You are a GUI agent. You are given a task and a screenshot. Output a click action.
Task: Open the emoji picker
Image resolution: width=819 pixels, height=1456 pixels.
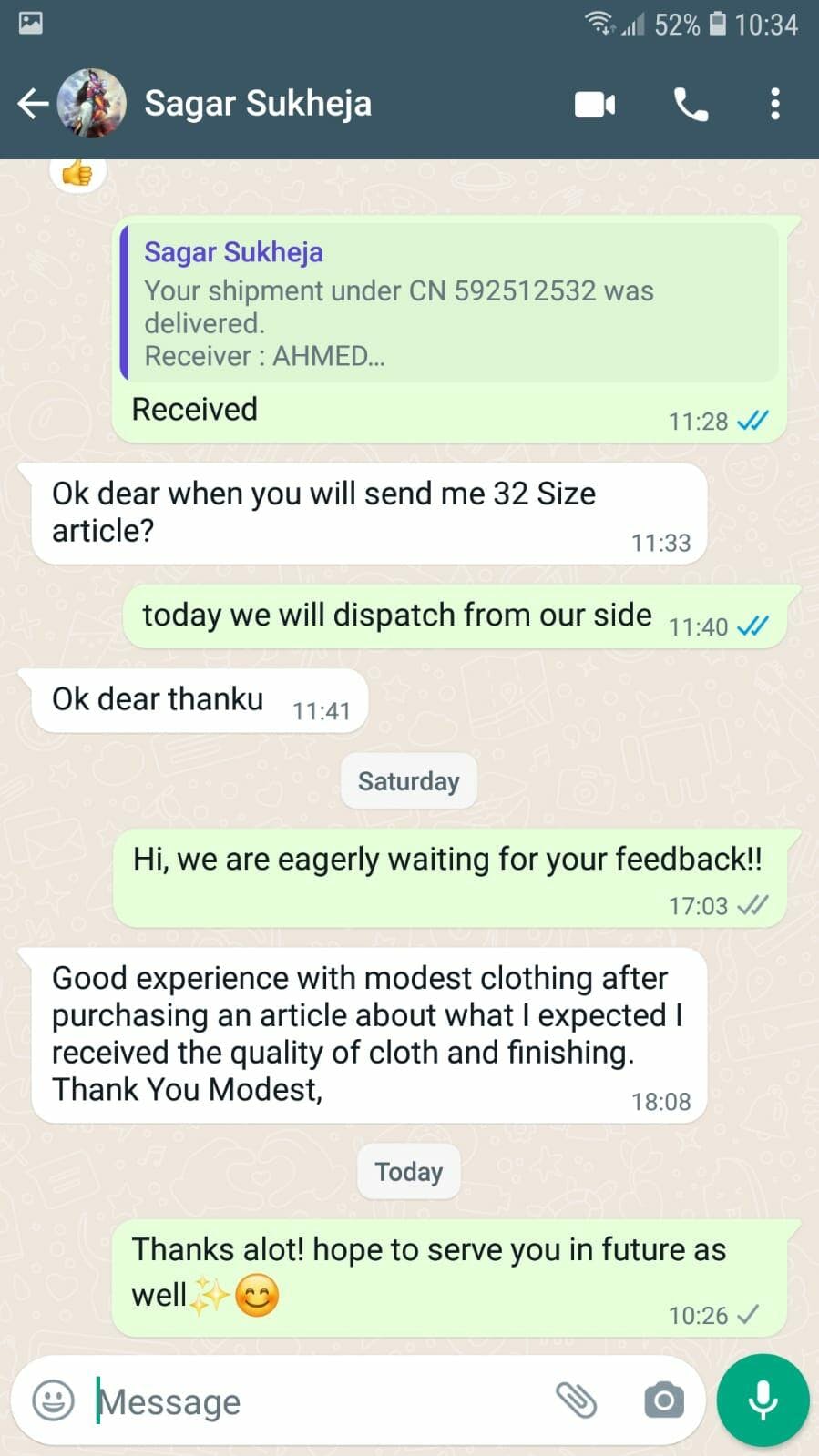53,1400
